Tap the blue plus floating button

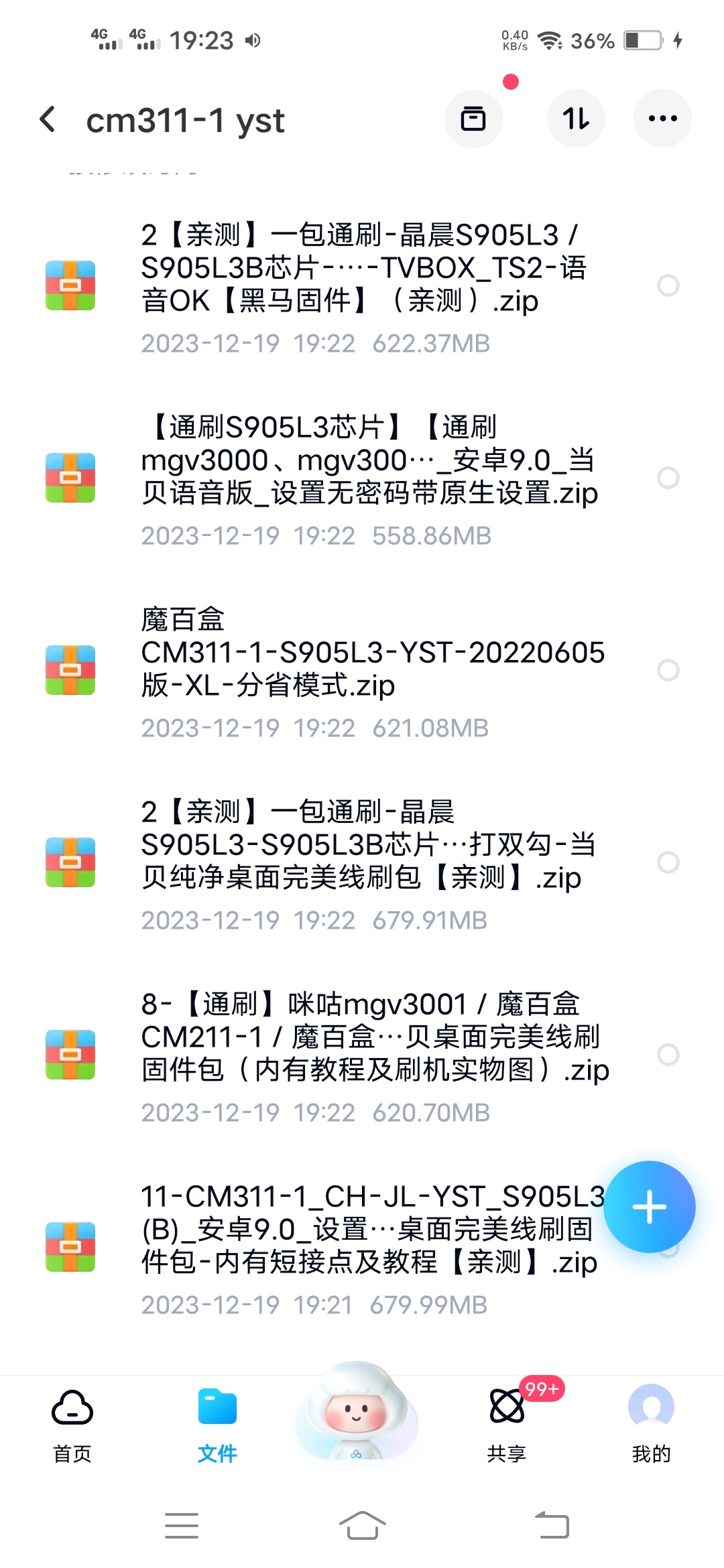(649, 1206)
